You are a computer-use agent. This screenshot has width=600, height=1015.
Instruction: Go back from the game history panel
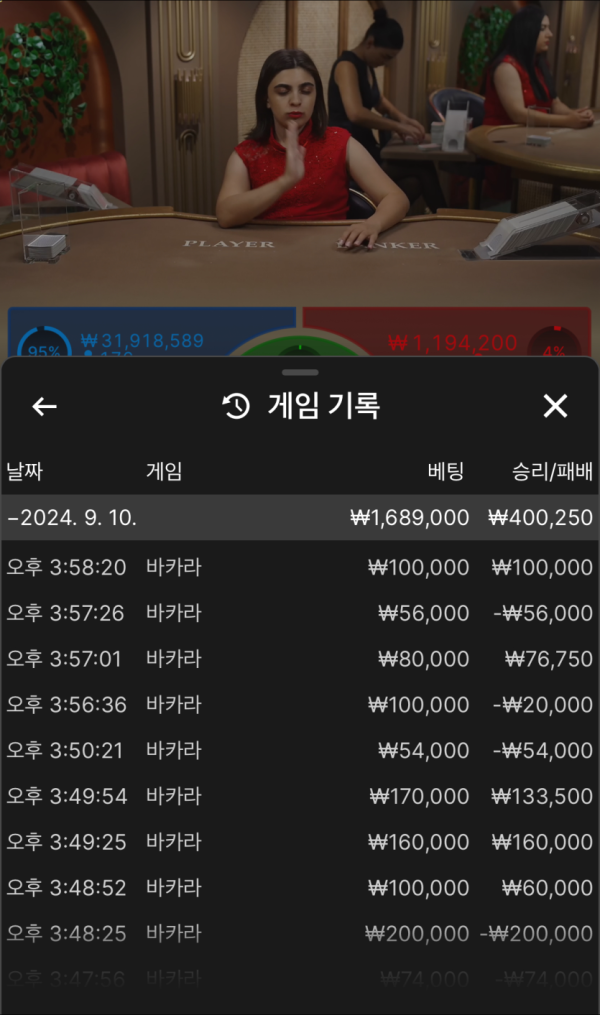click(x=45, y=406)
